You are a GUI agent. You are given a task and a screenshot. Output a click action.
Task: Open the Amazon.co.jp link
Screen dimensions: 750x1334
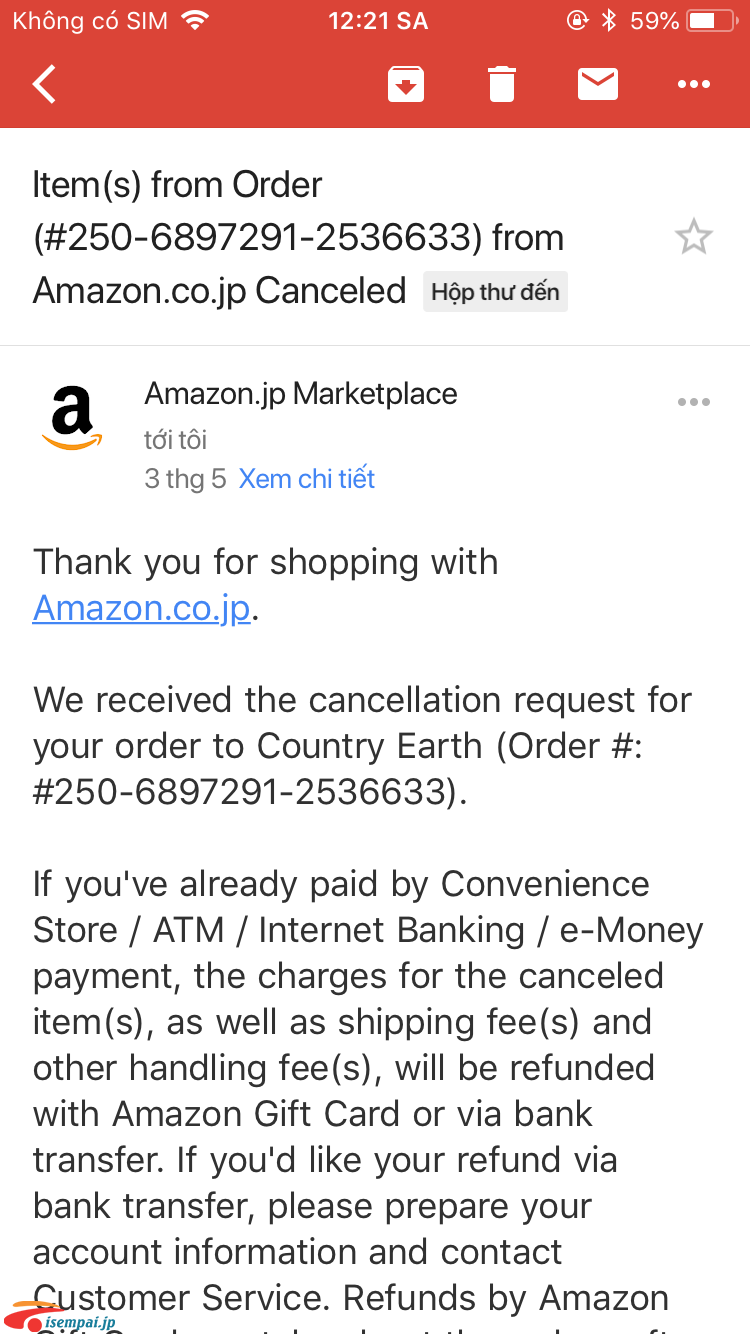pos(141,607)
